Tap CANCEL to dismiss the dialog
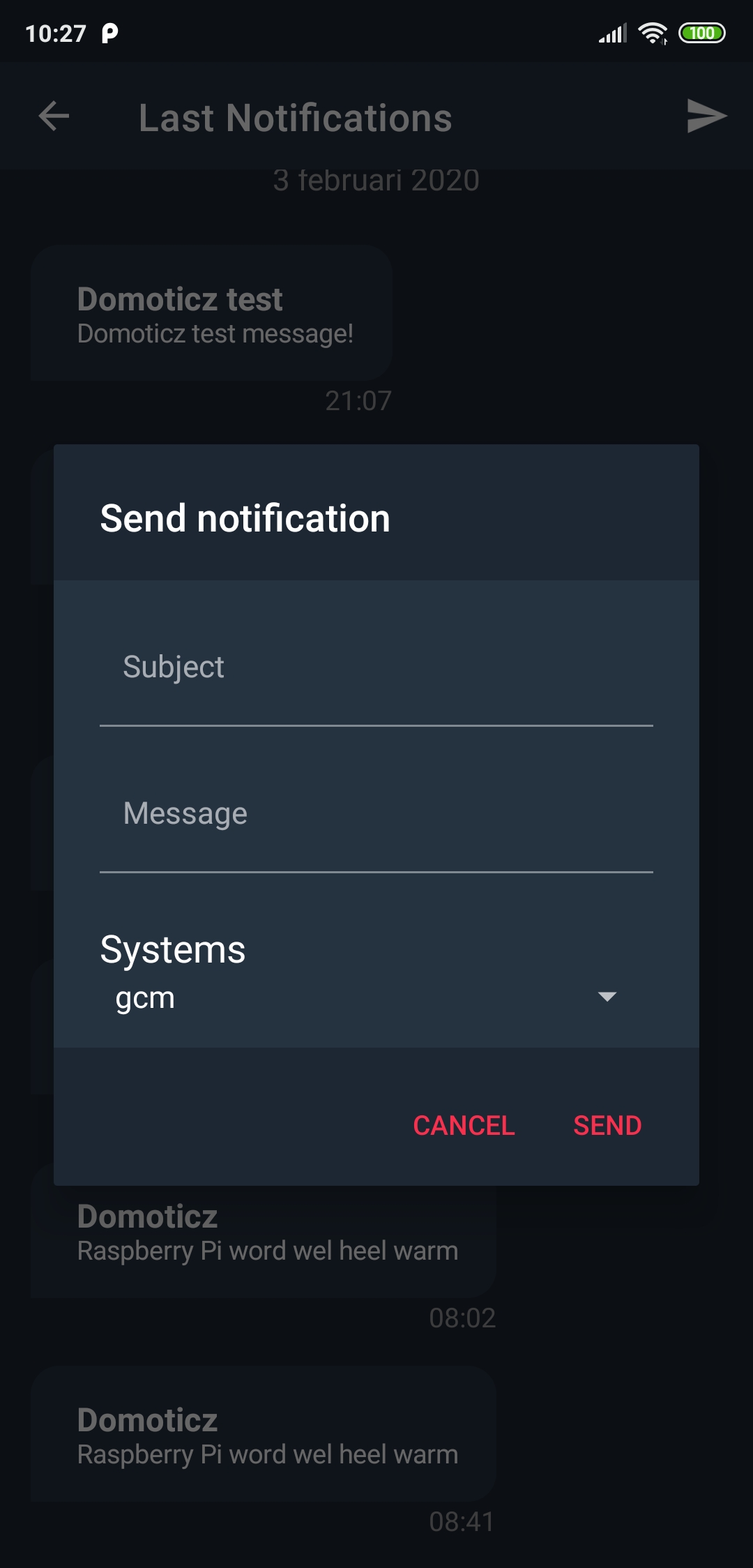The width and height of the screenshot is (753, 1568). click(464, 1124)
